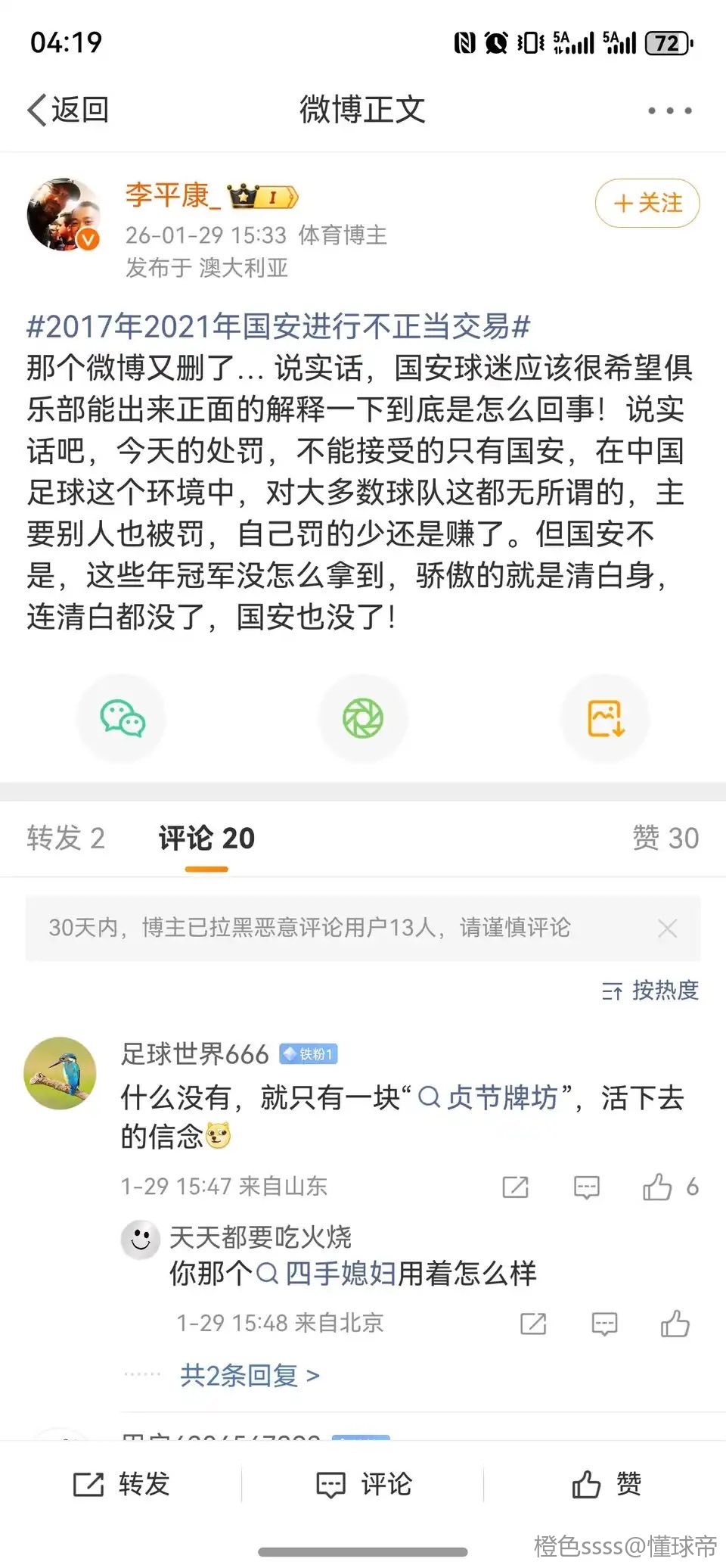726x1568 pixels.
Task: Save the post as a picture
Action: (x=605, y=718)
